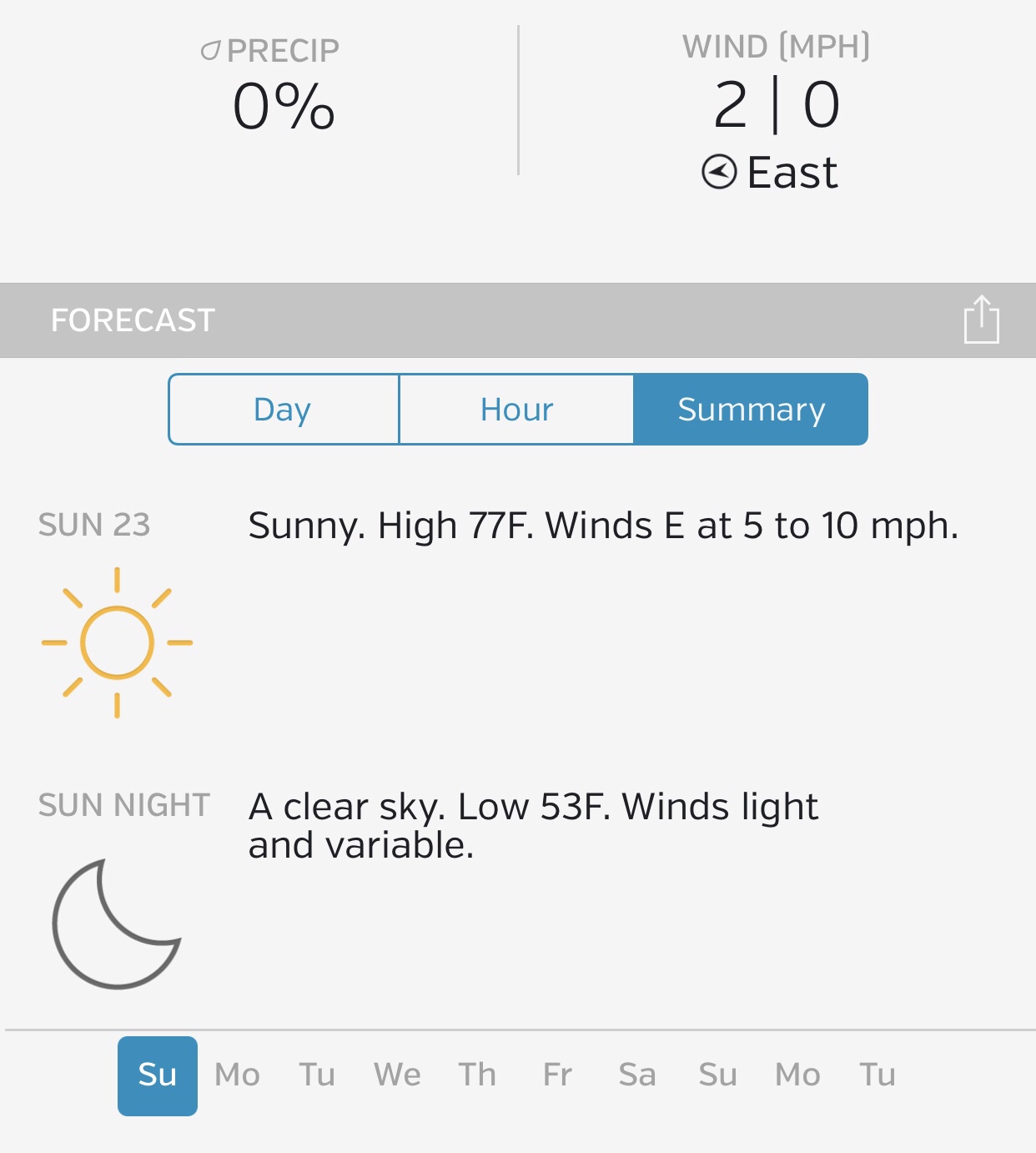
Task: Select the Su day right after Sa
Action: pyautogui.click(x=717, y=1075)
